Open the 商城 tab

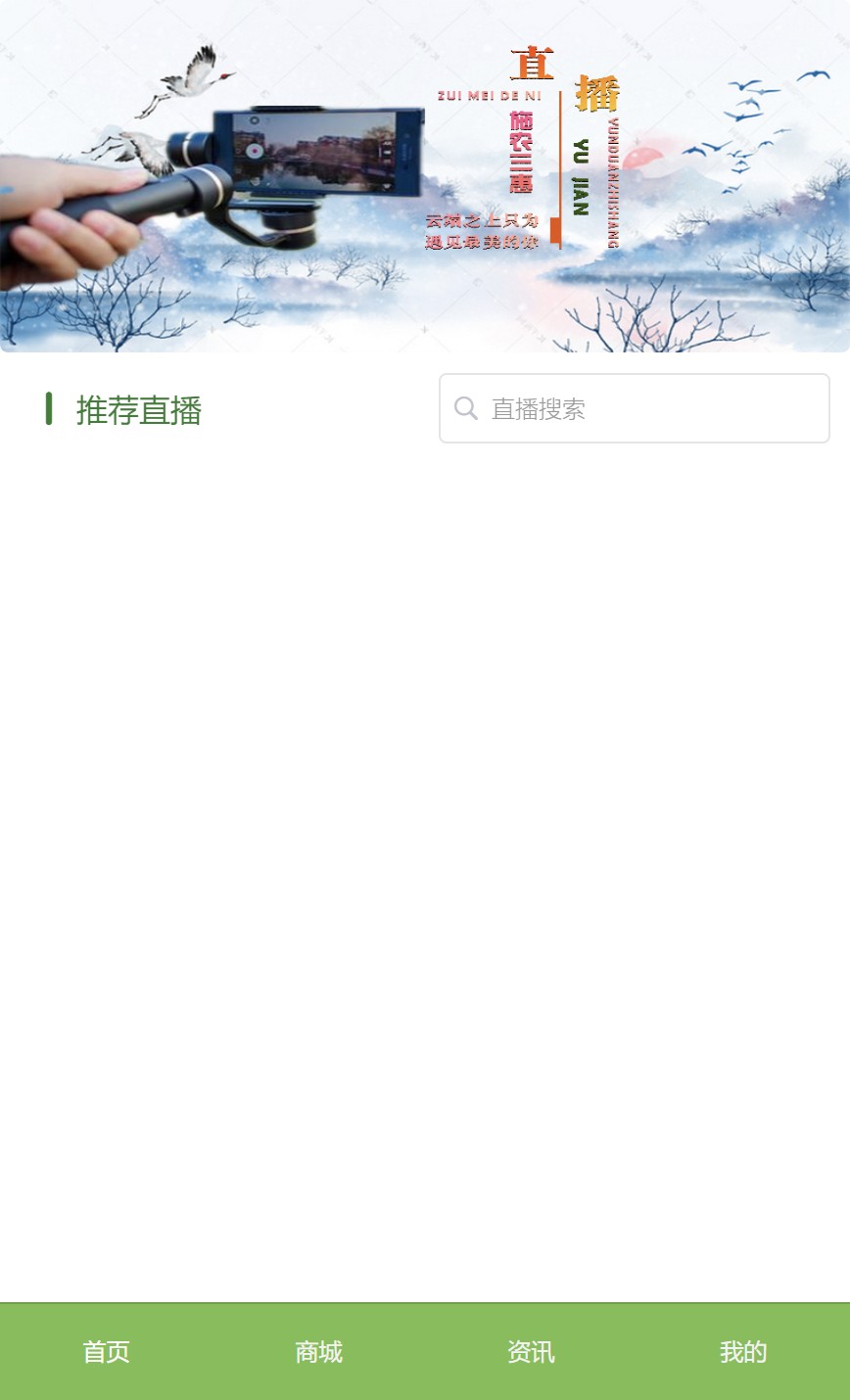tap(318, 1352)
